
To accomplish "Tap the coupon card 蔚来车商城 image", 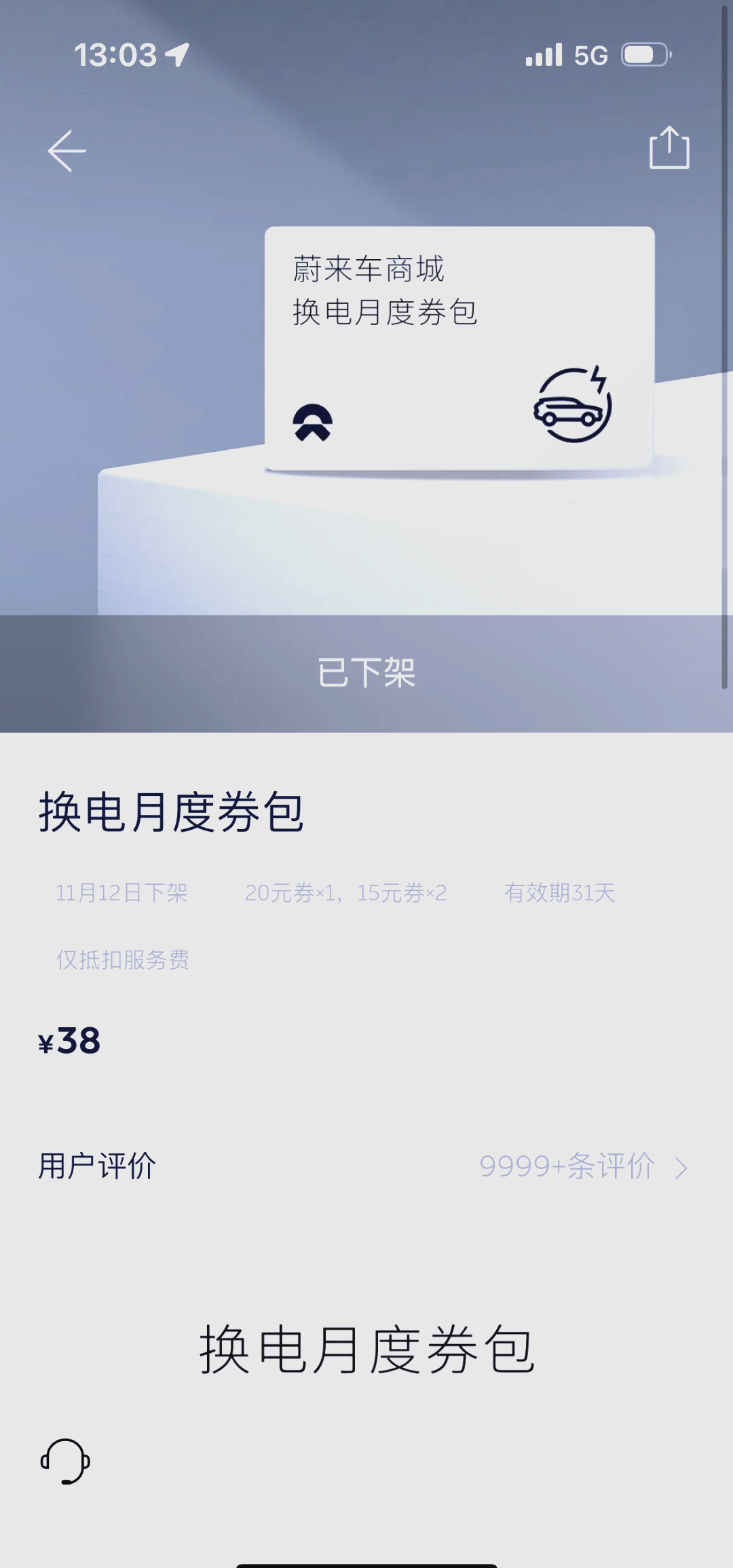I will coord(458,347).
